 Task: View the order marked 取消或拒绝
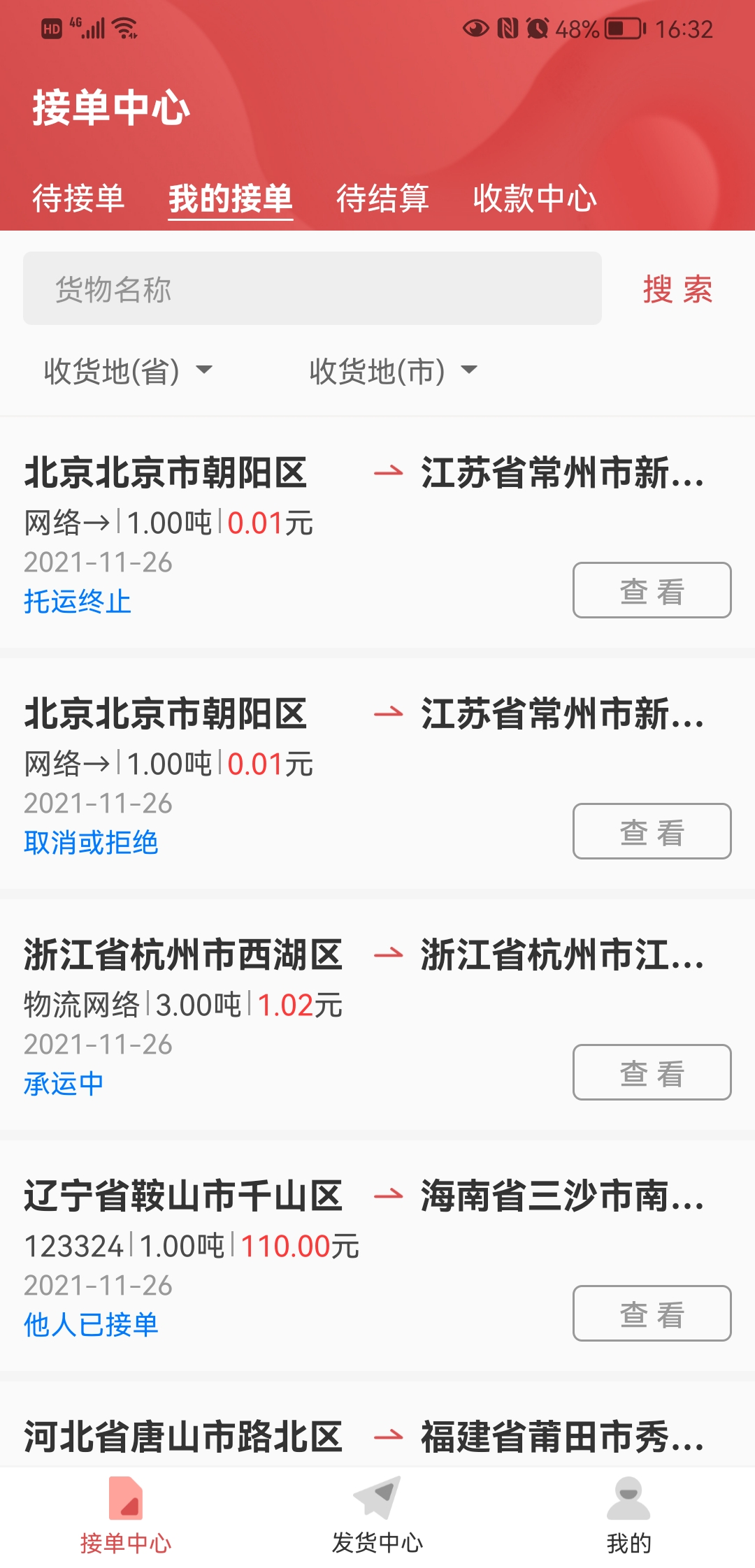(x=652, y=832)
